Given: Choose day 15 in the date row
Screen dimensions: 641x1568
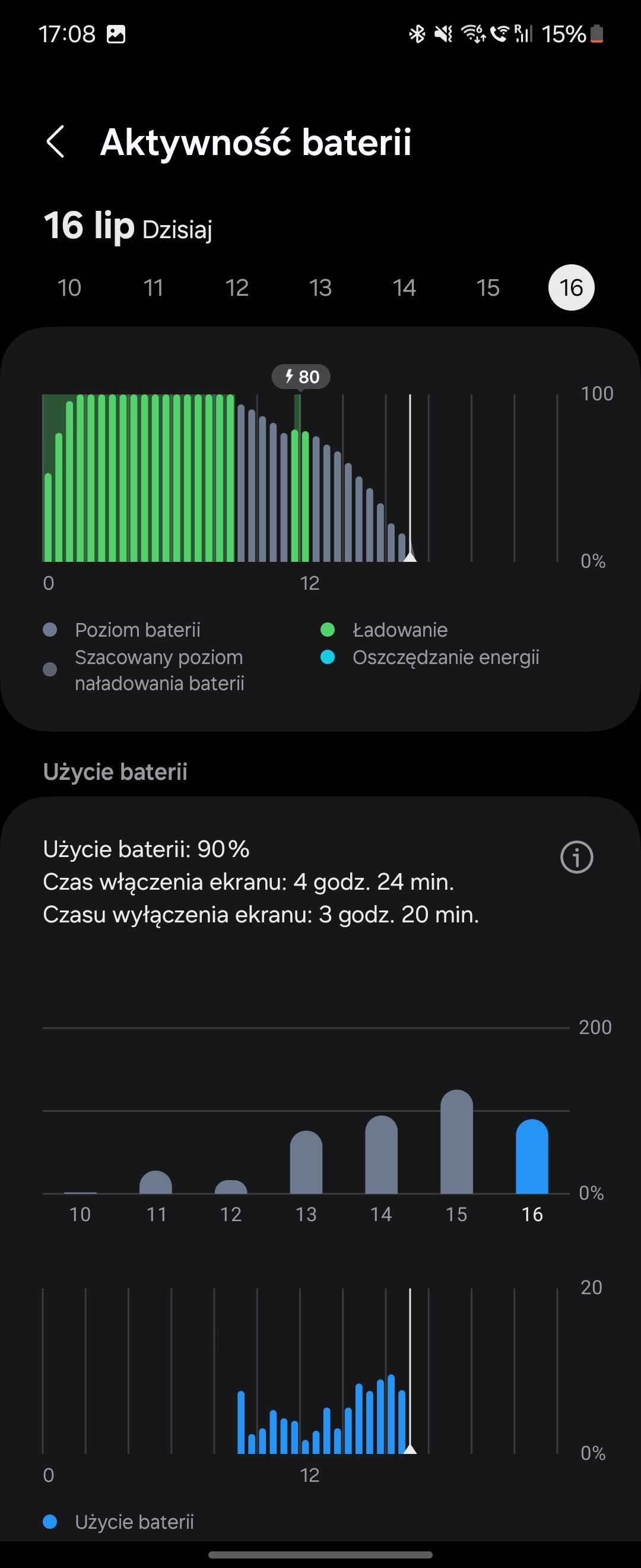Looking at the screenshot, I should tap(488, 287).
